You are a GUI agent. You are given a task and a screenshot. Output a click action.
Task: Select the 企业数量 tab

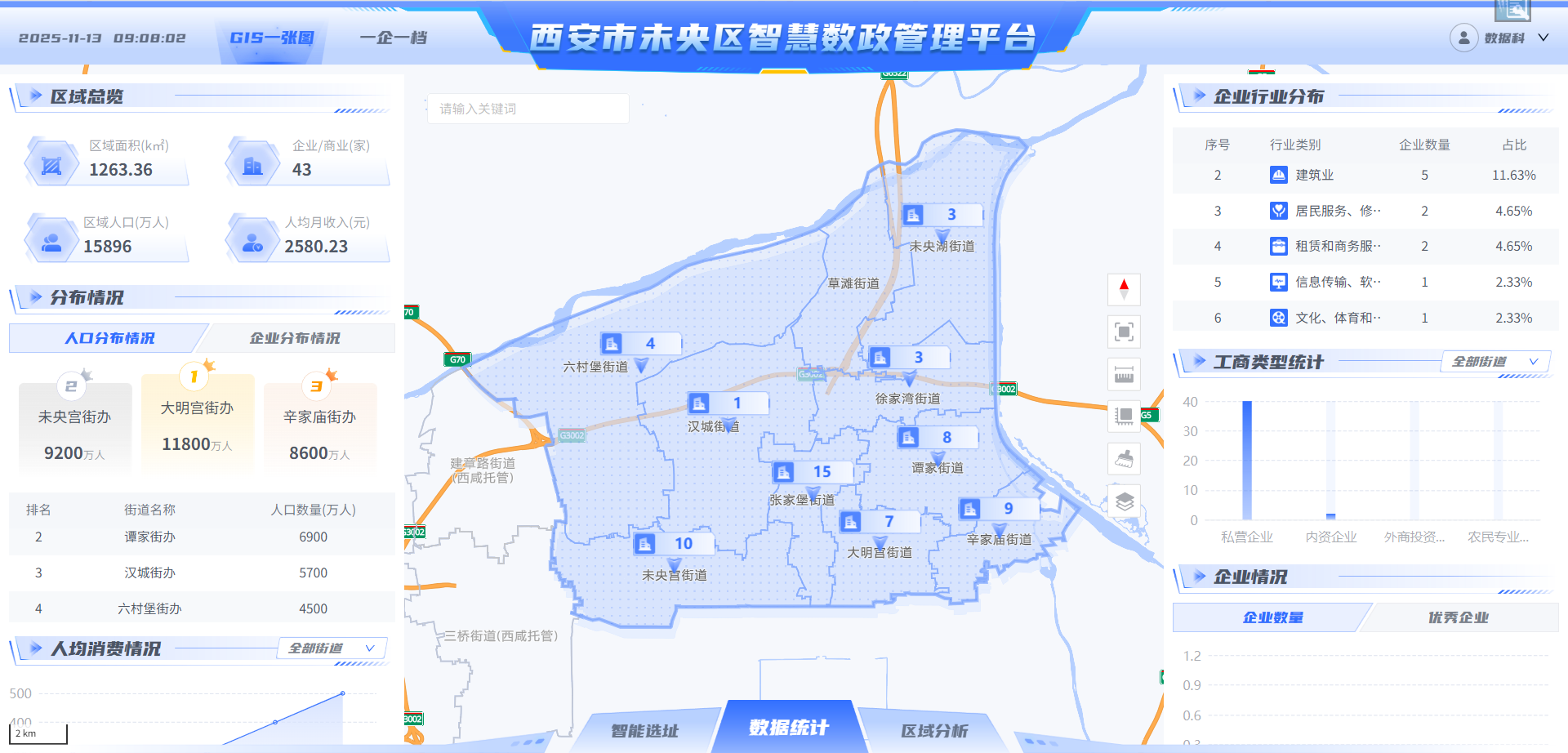[x=1272, y=617]
